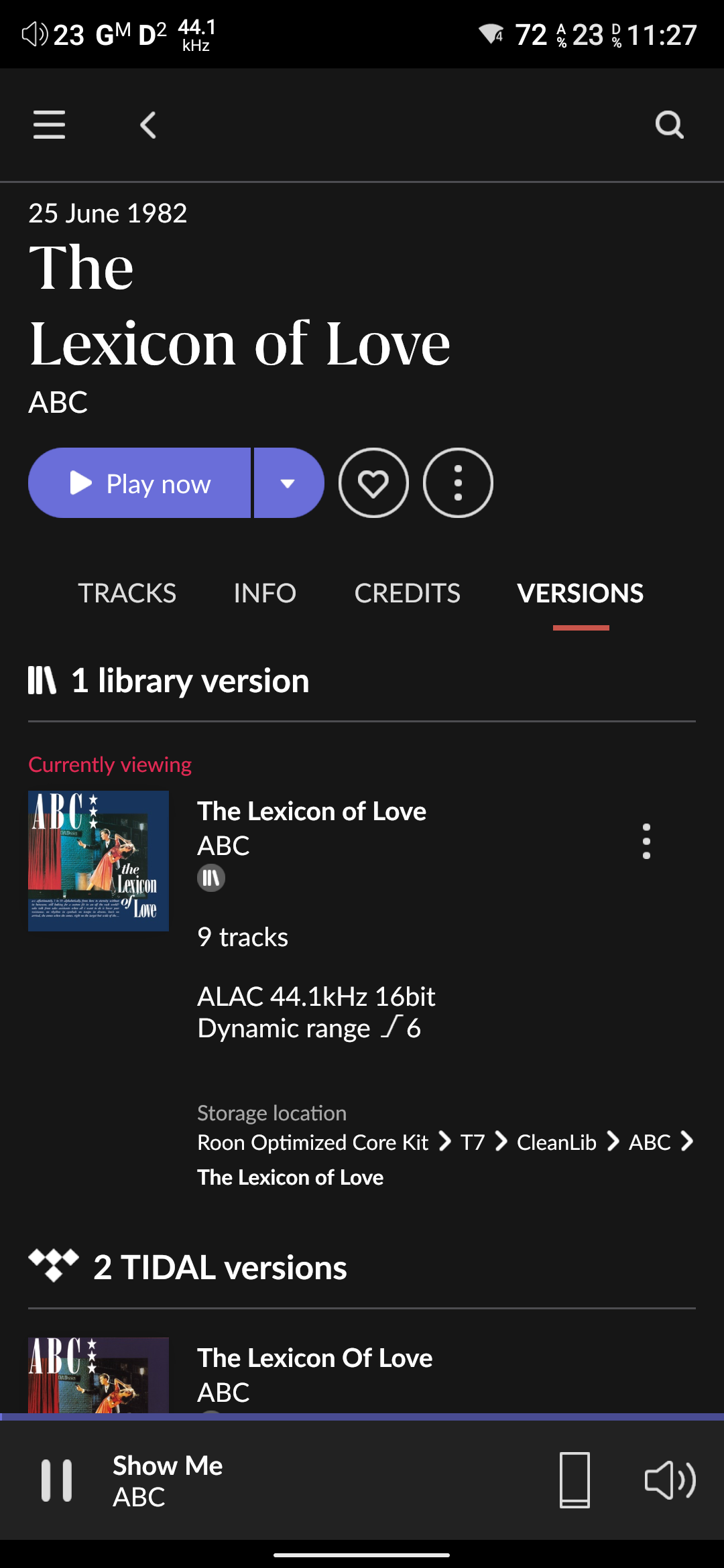
Task: Open the search icon
Action: (x=668, y=125)
